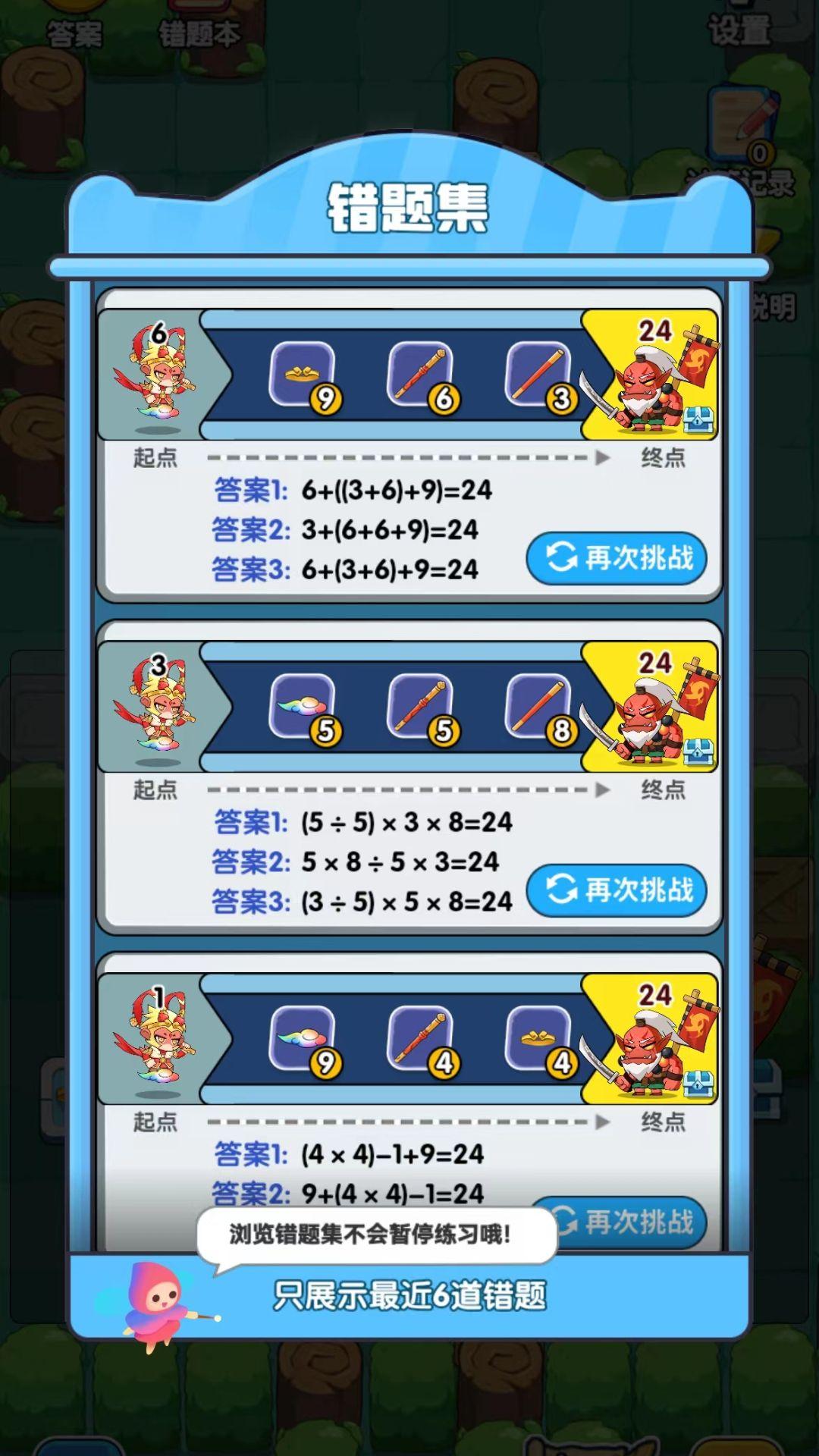Tap 再次挑战 for the 6, 9, 6, 3 puzzle
Screen dimensions: 819x1456
click(x=617, y=558)
